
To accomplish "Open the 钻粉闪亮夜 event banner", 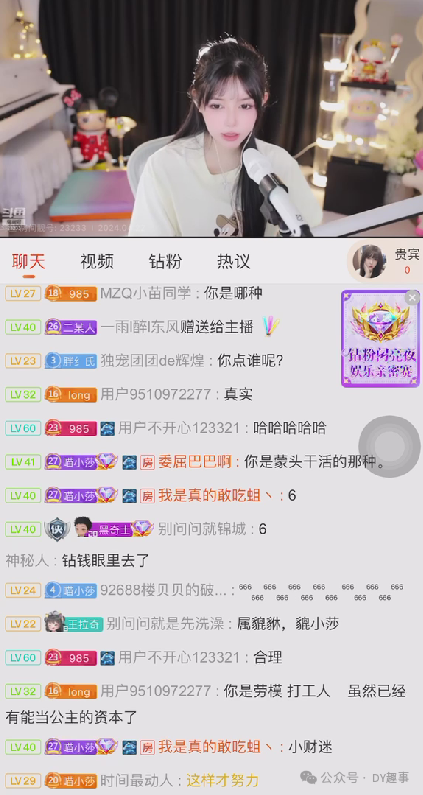I will (380, 339).
